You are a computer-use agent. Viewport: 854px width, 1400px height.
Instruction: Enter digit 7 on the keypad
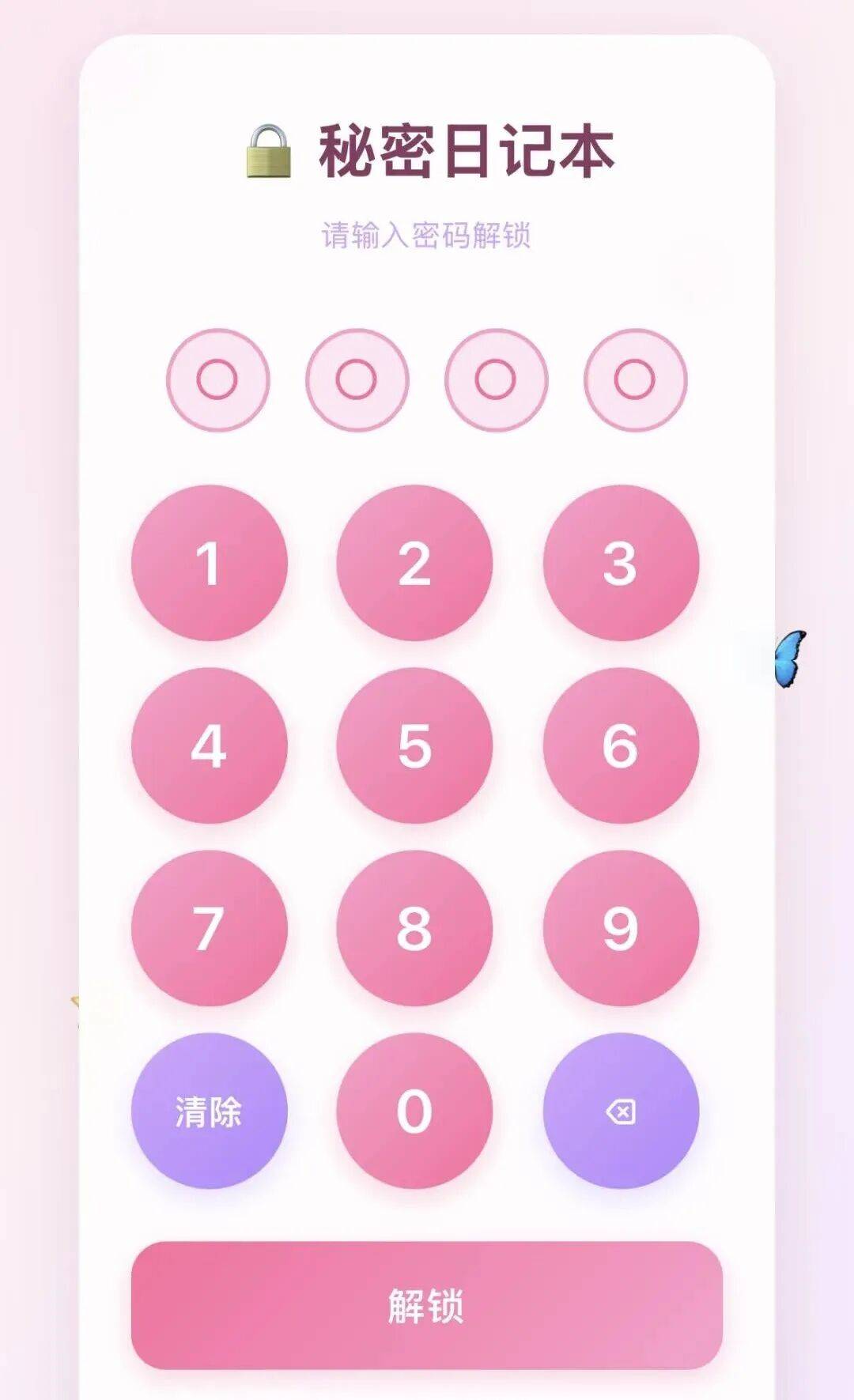click(x=209, y=928)
